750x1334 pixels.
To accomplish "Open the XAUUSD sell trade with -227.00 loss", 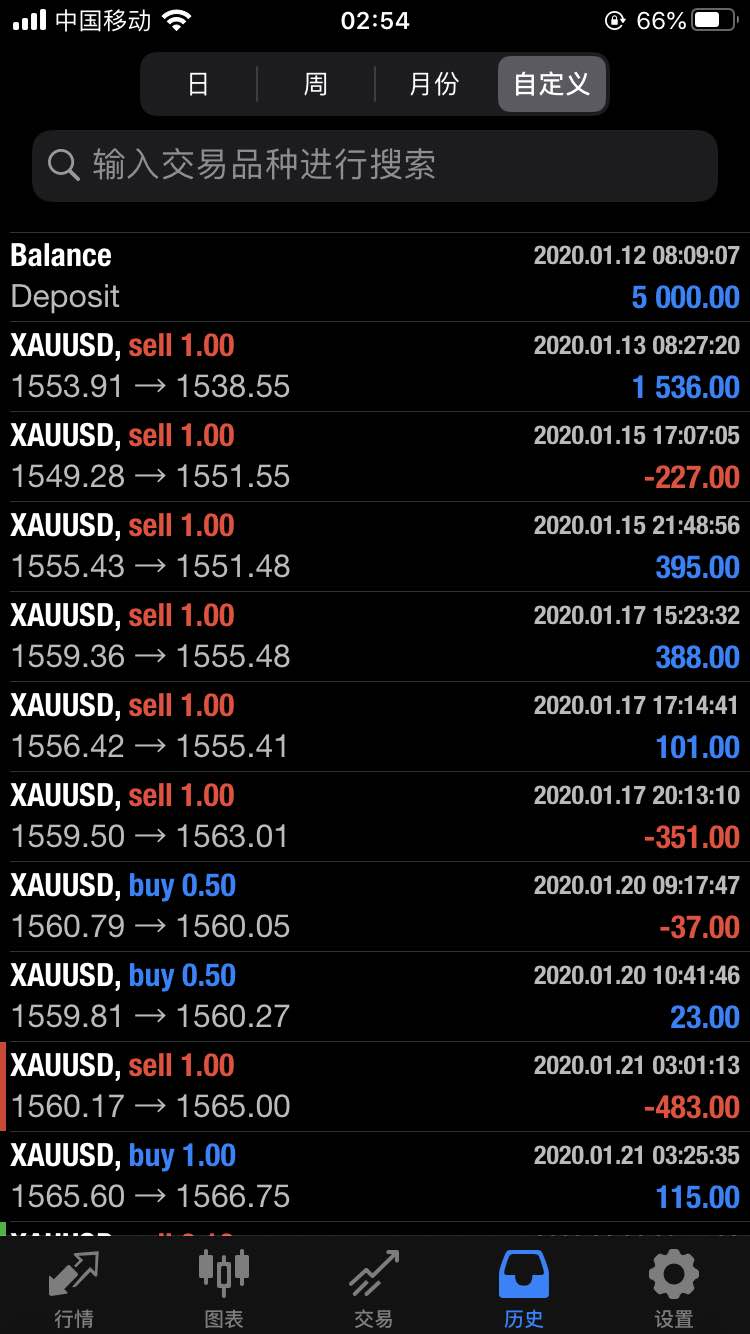I will (x=375, y=457).
